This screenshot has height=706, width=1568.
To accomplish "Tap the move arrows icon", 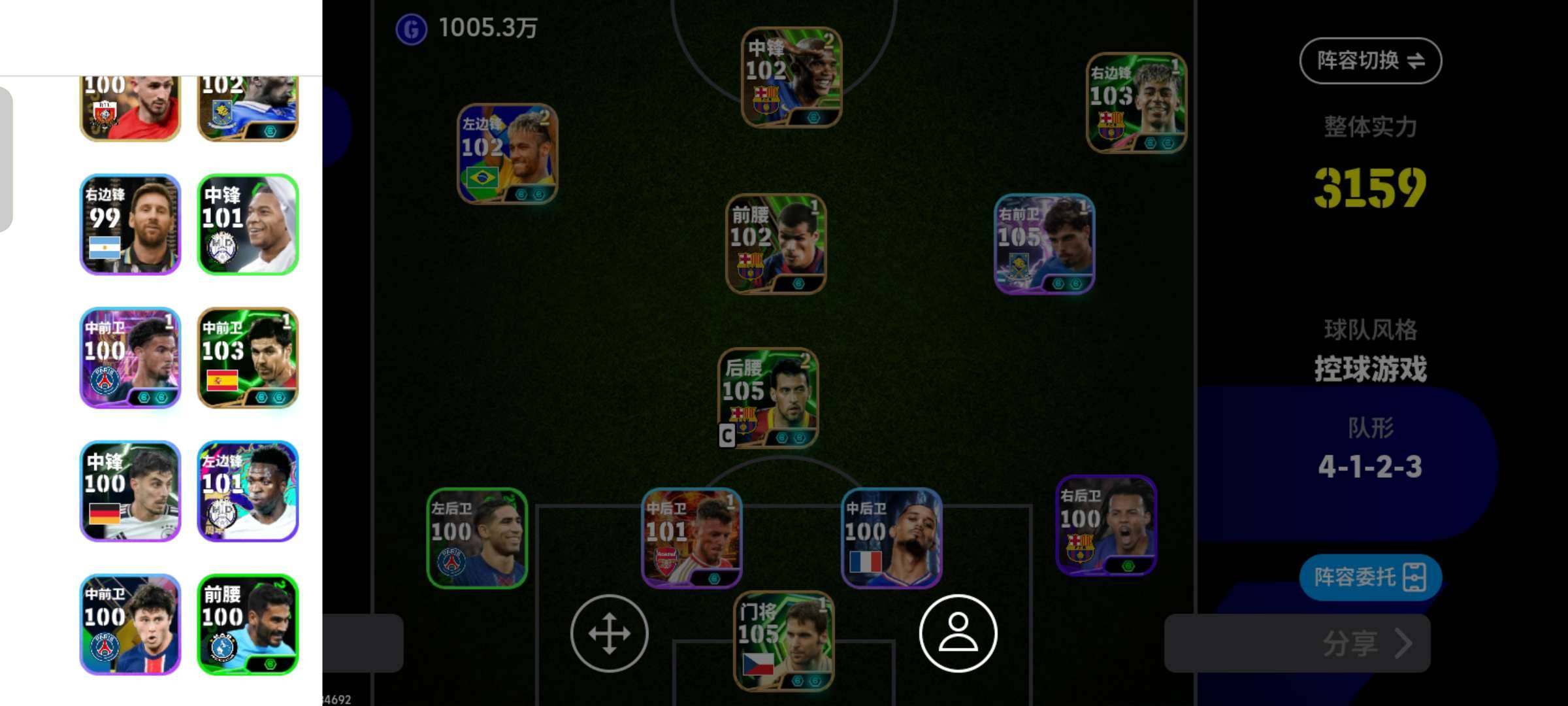I will [x=609, y=633].
